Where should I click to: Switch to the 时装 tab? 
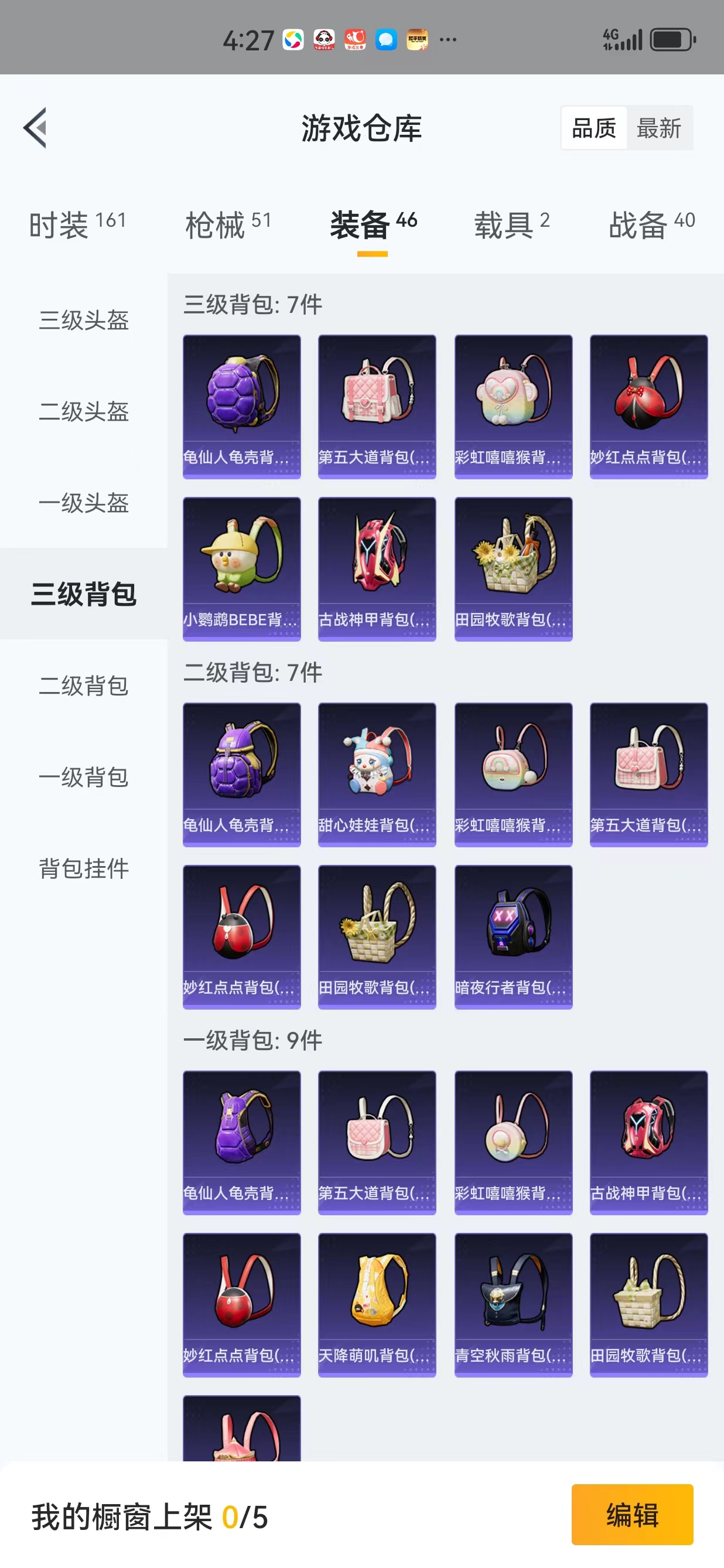pos(77,224)
